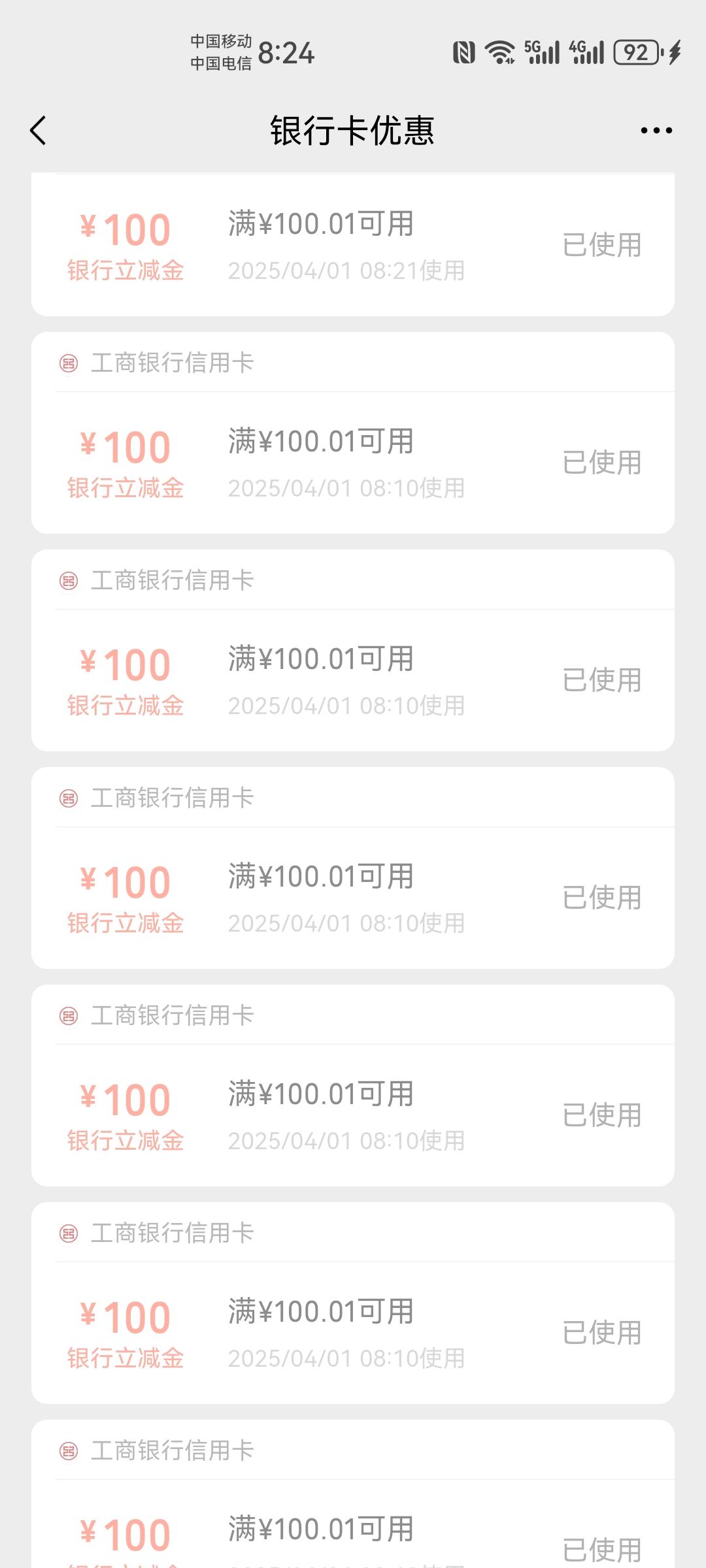Open the three-dot overflow menu

[656, 131]
